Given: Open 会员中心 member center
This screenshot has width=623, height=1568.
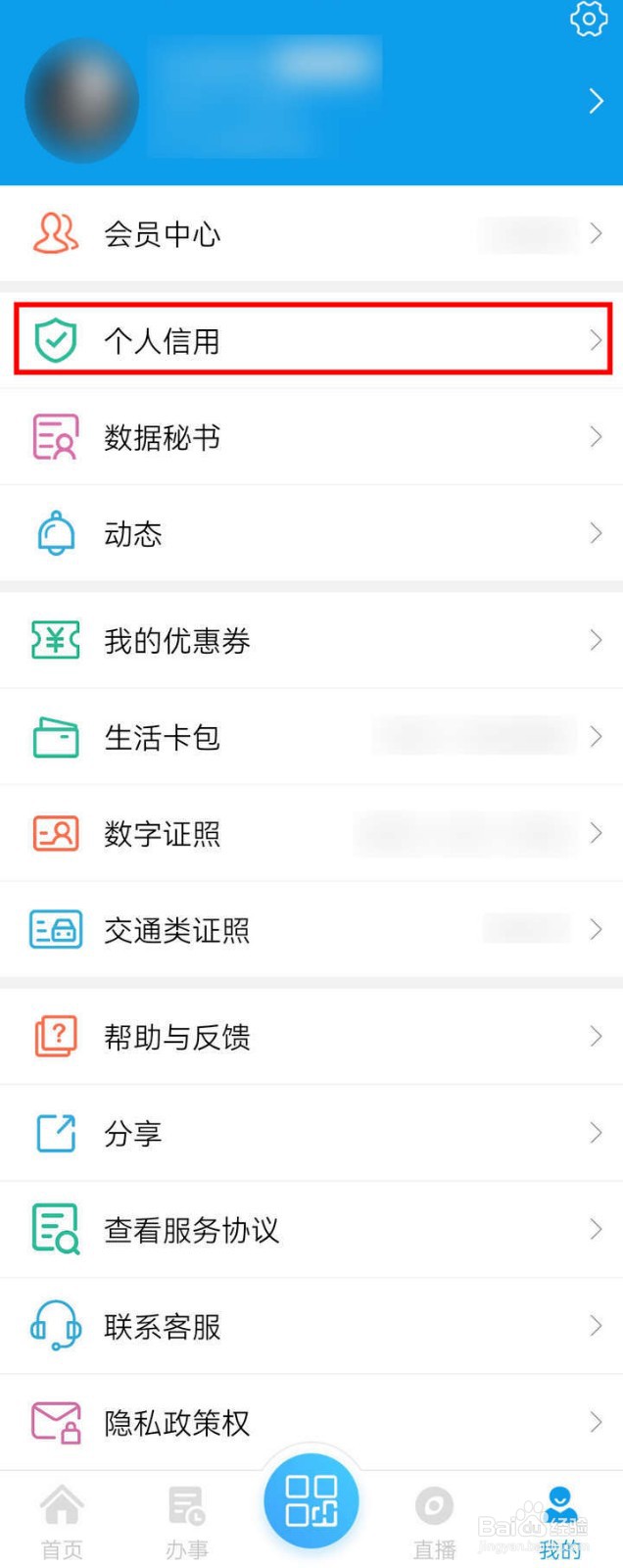Looking at the screenshot, I should coord(311,234).
